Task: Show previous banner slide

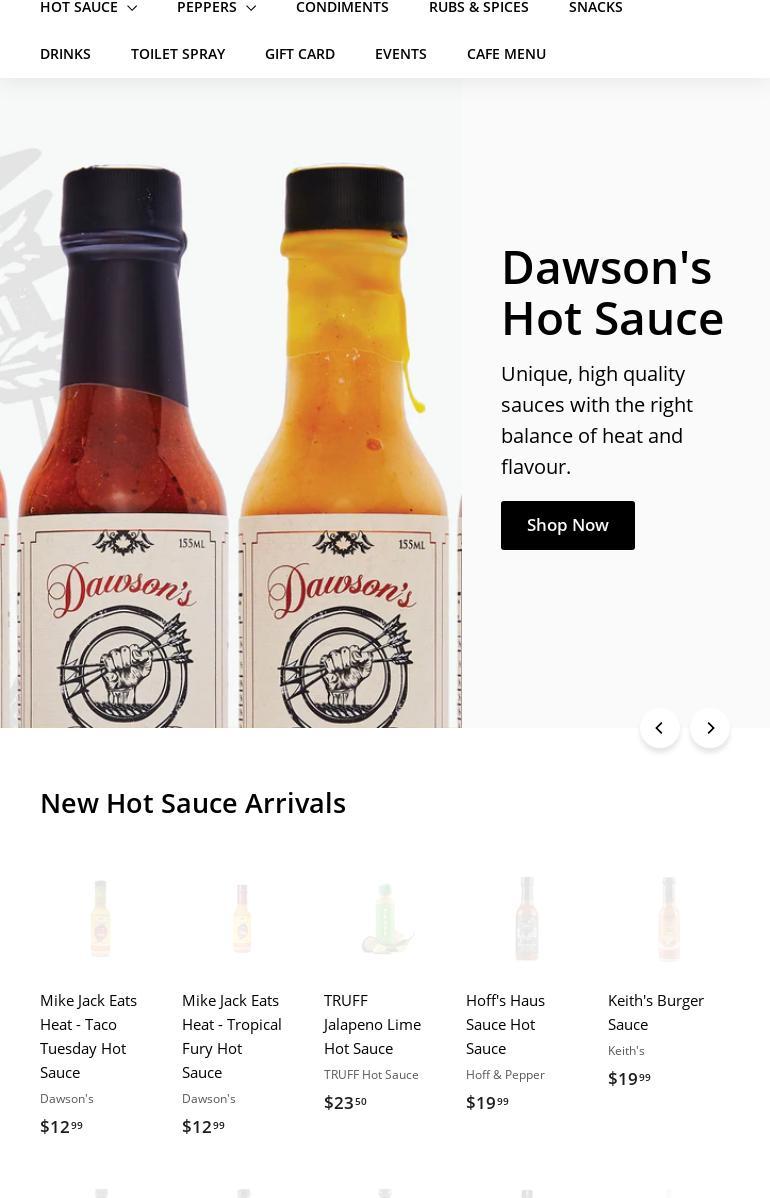Action: pyautogui.click(x=660, y=728)
